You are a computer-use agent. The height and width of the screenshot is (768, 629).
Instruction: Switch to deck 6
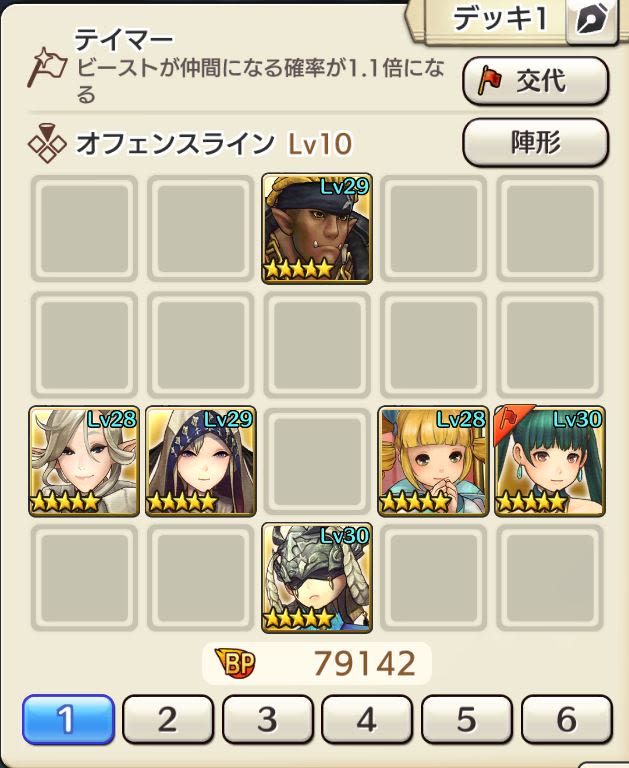(x=567, y=720)
